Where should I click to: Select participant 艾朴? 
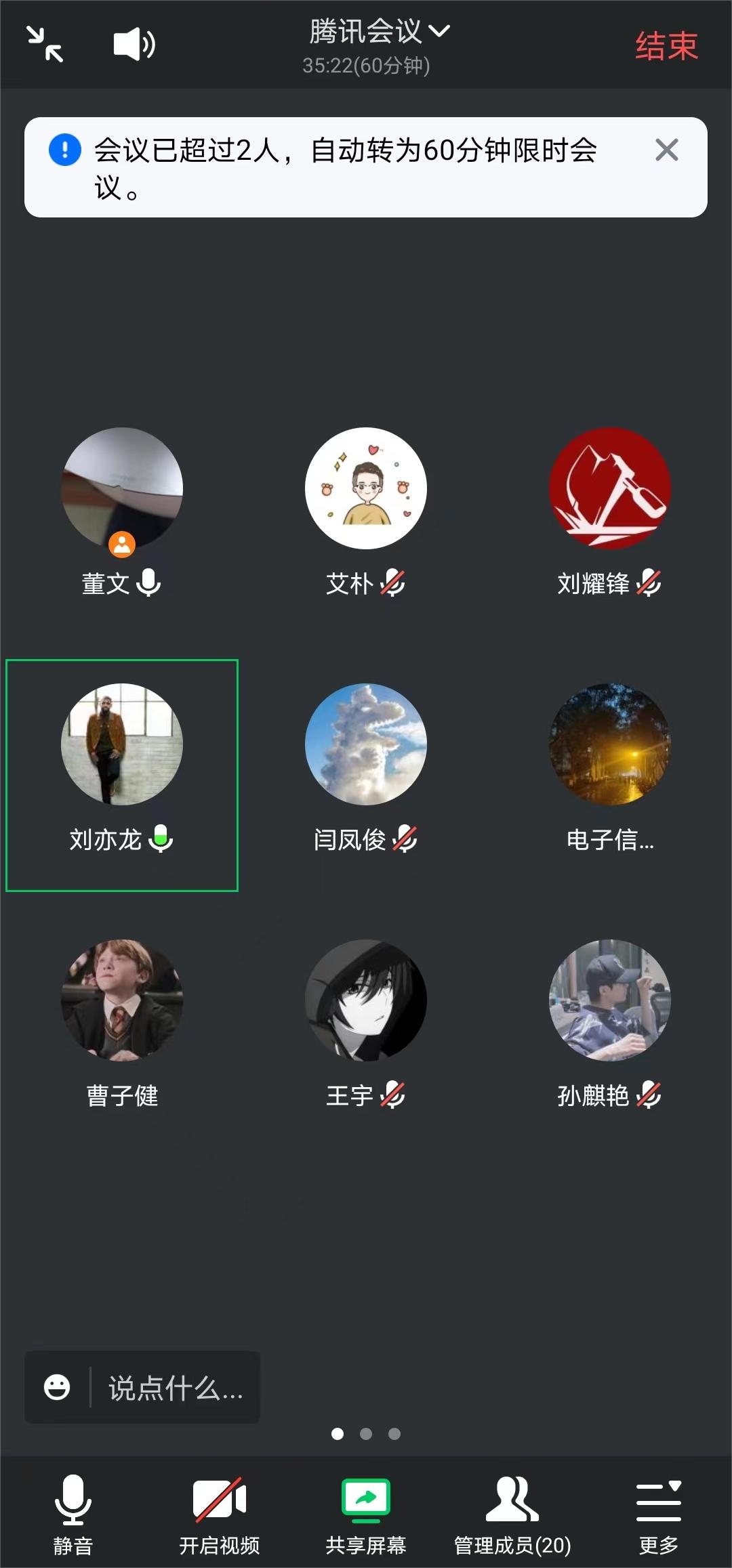366,488
